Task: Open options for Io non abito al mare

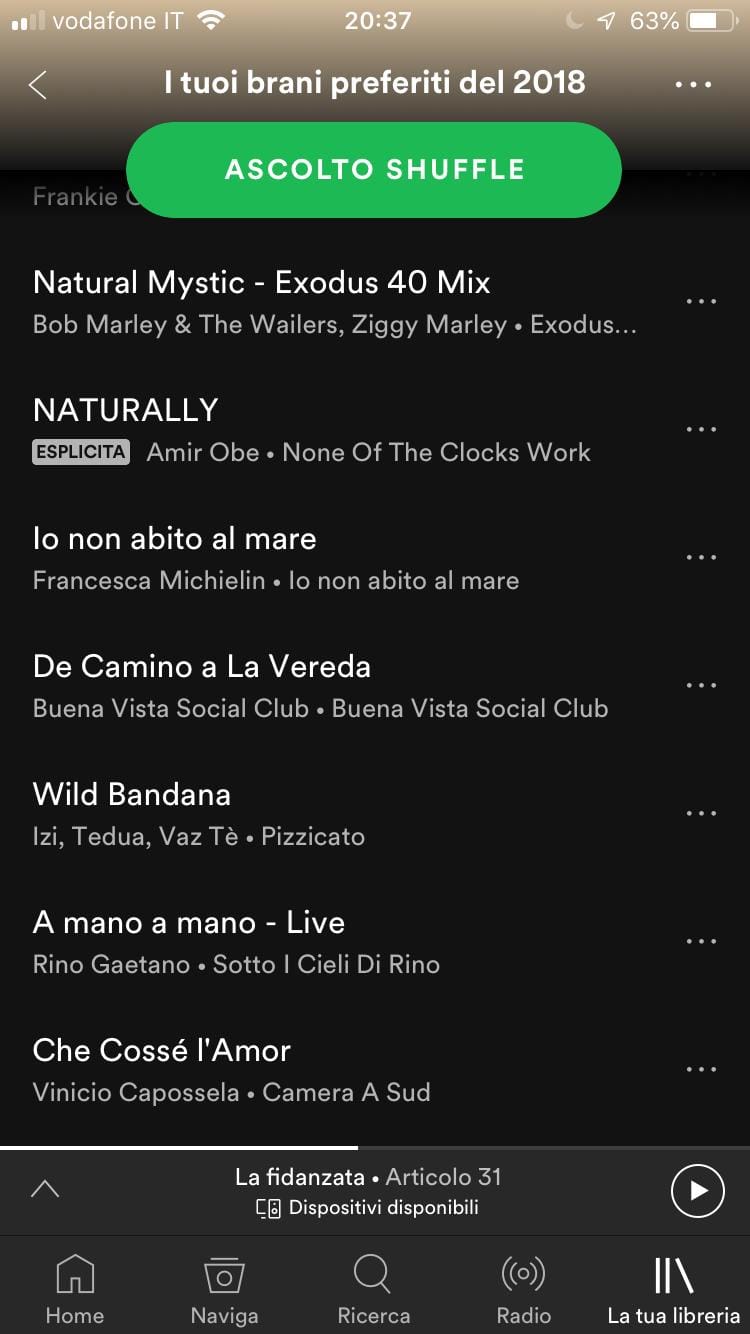Action: (x=701, y=557)
